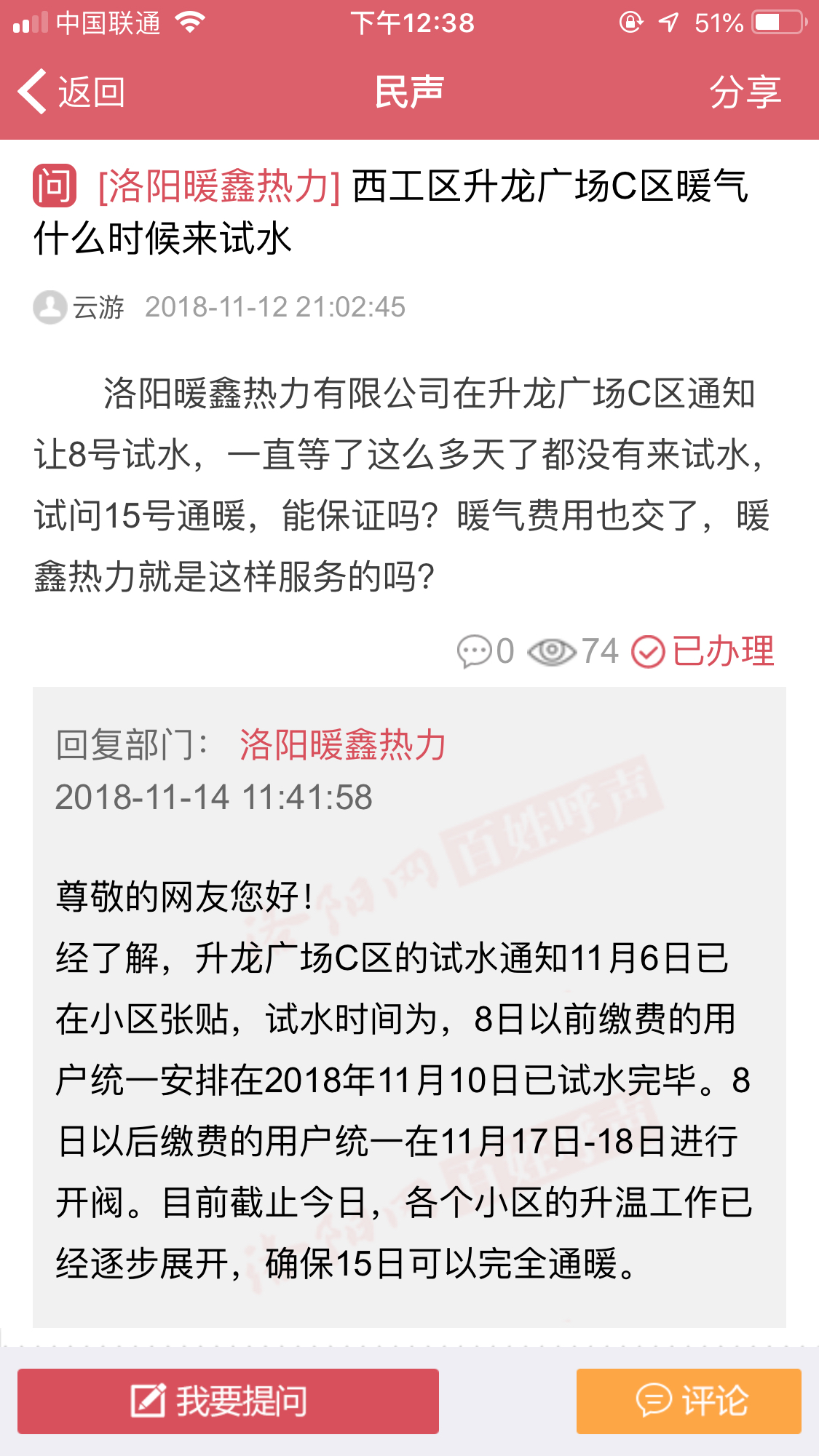Open the red 洛阳暖鑫热力 reply department link
Screen dimensions: 819x1456
point(342,745)
